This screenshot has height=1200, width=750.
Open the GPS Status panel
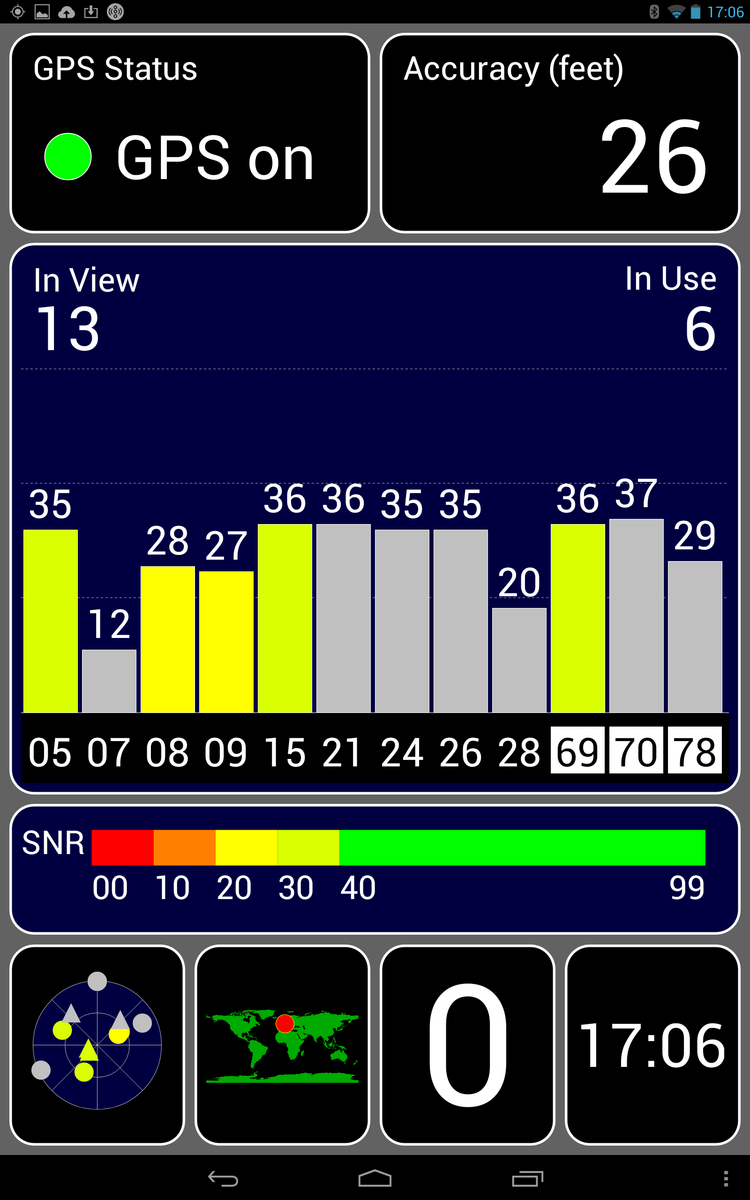click(190, 133)
